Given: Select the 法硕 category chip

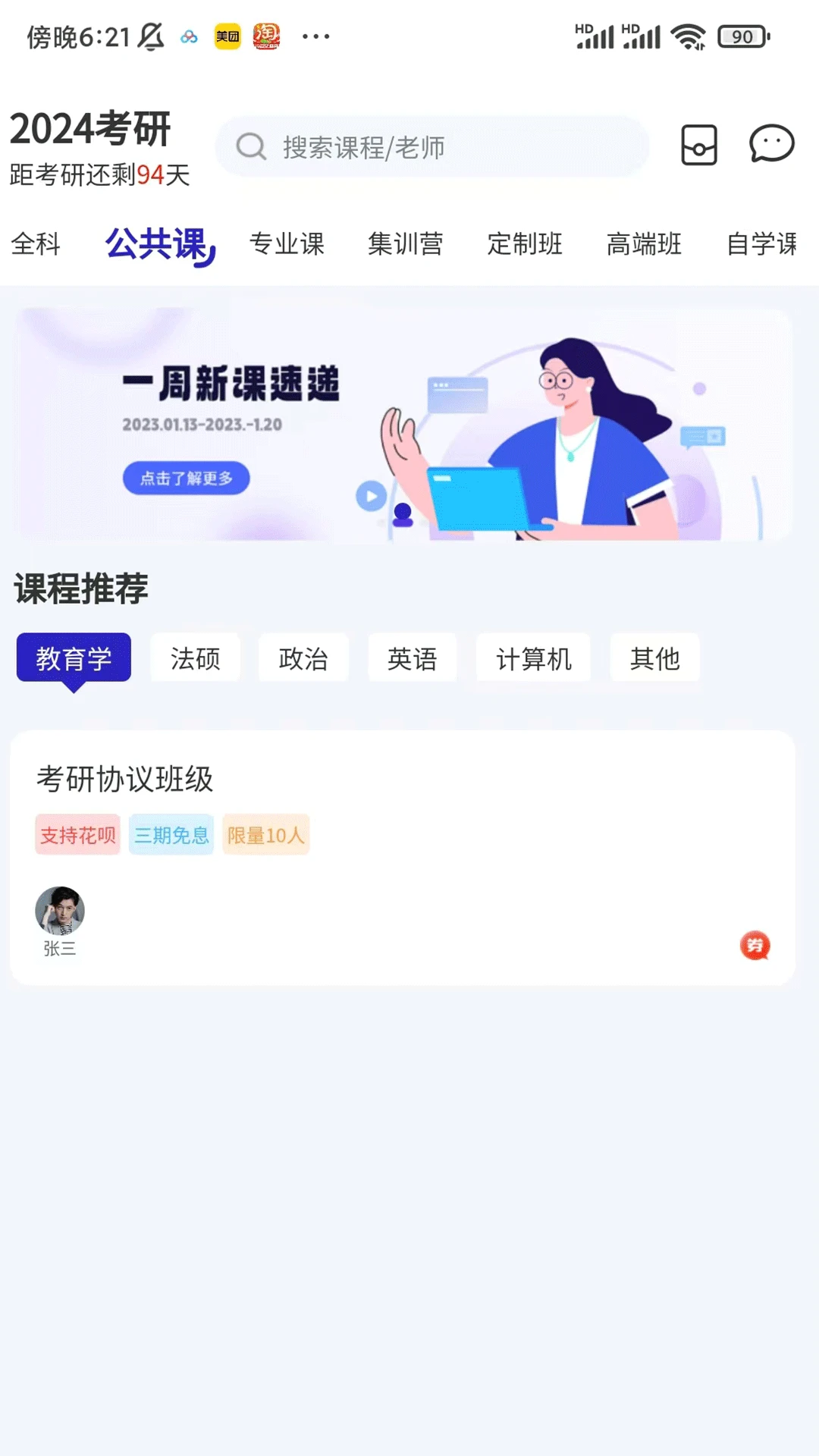Looking at the screenshot, I should 195,658.
